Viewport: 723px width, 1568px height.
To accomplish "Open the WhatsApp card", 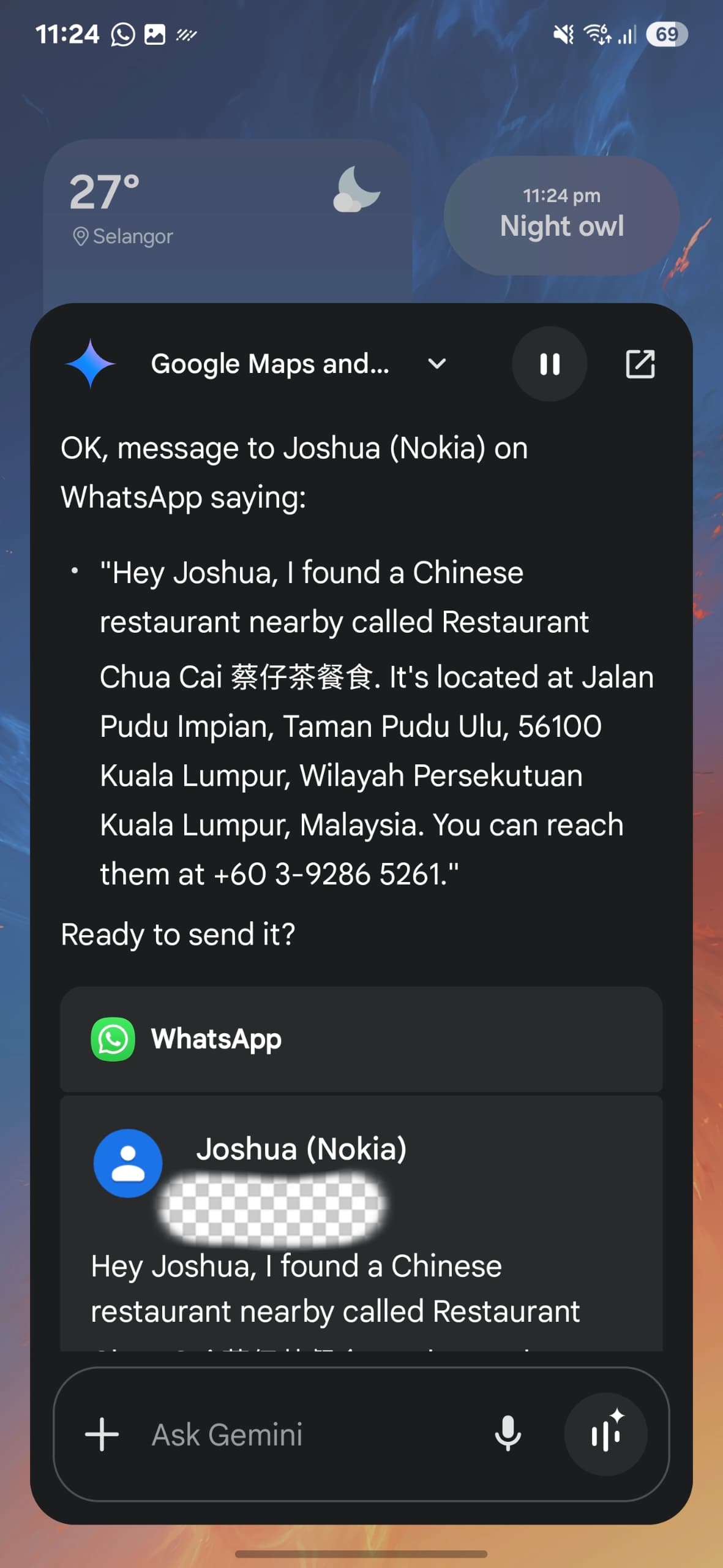I will click(361, 1039).
